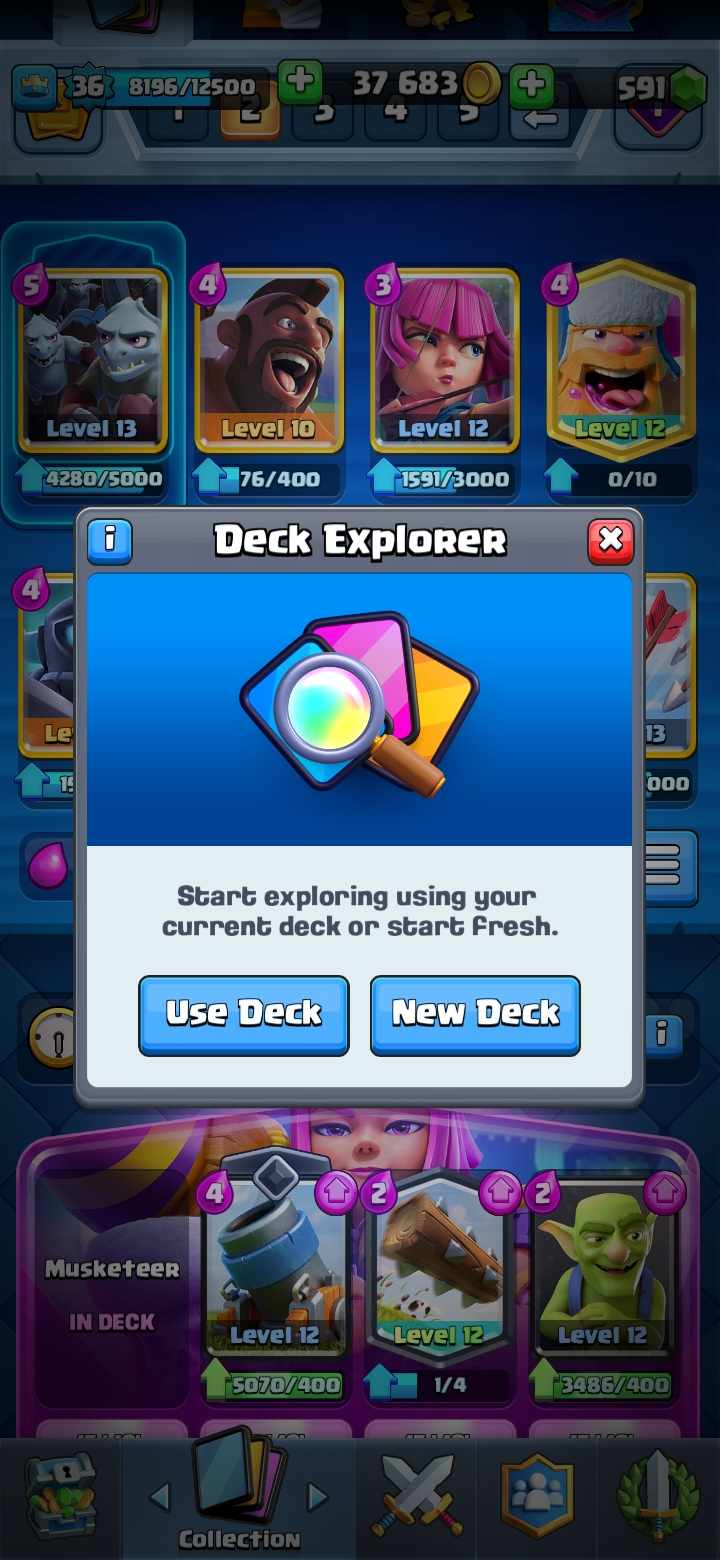Select the Mortar Level 12 card

click(x=275, y=1270)
